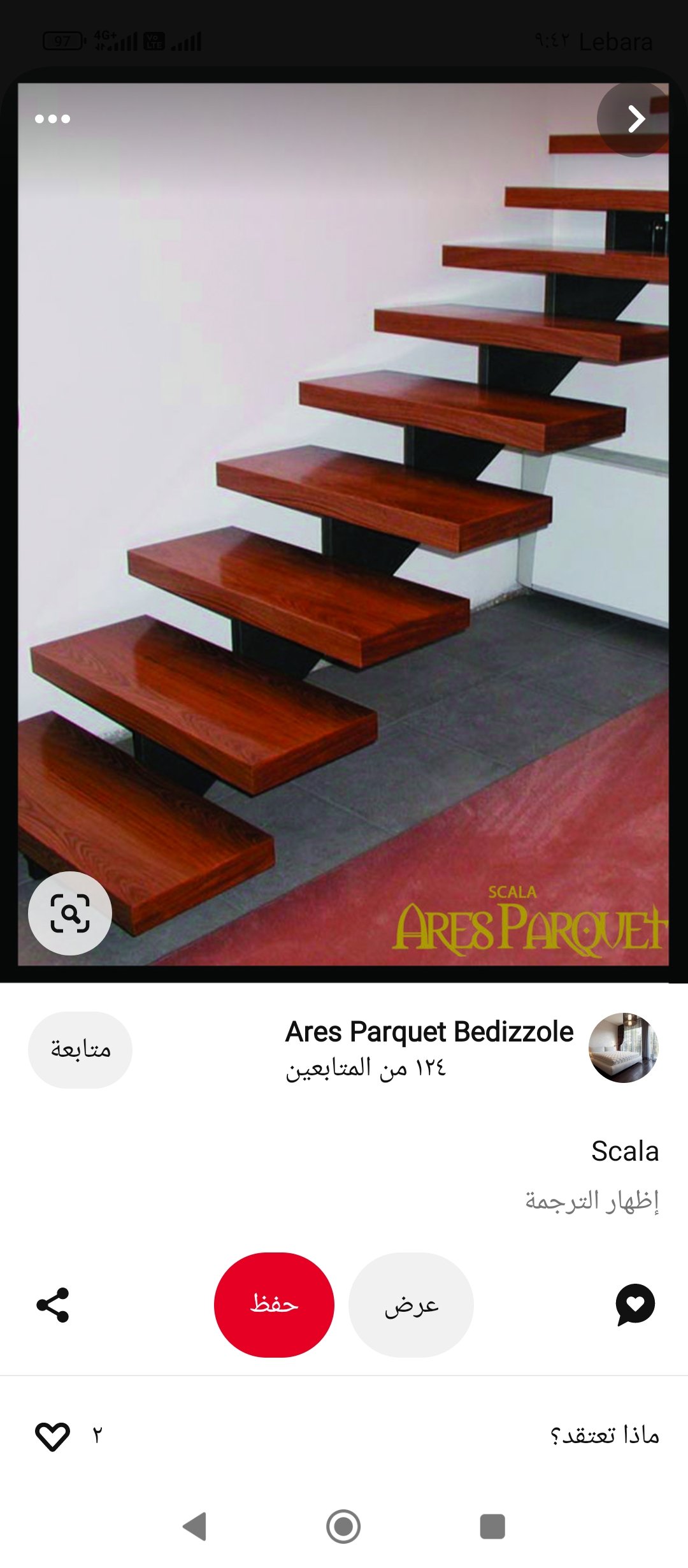688x1568 pixels.
Task: Tap the عرض view button
Action: click(411, 1305)
